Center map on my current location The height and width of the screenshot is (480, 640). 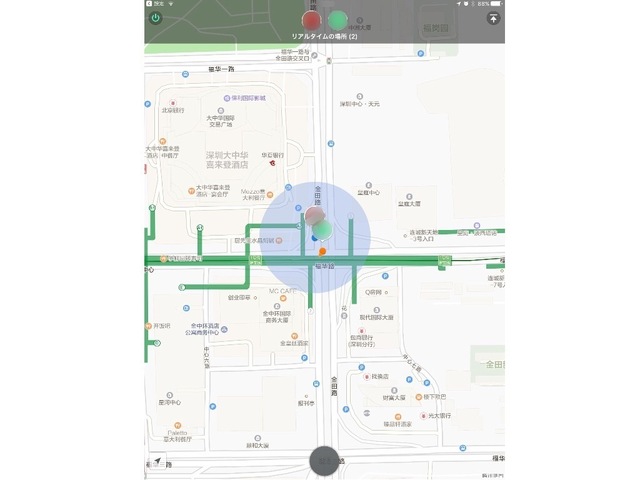tap(157, 461)
